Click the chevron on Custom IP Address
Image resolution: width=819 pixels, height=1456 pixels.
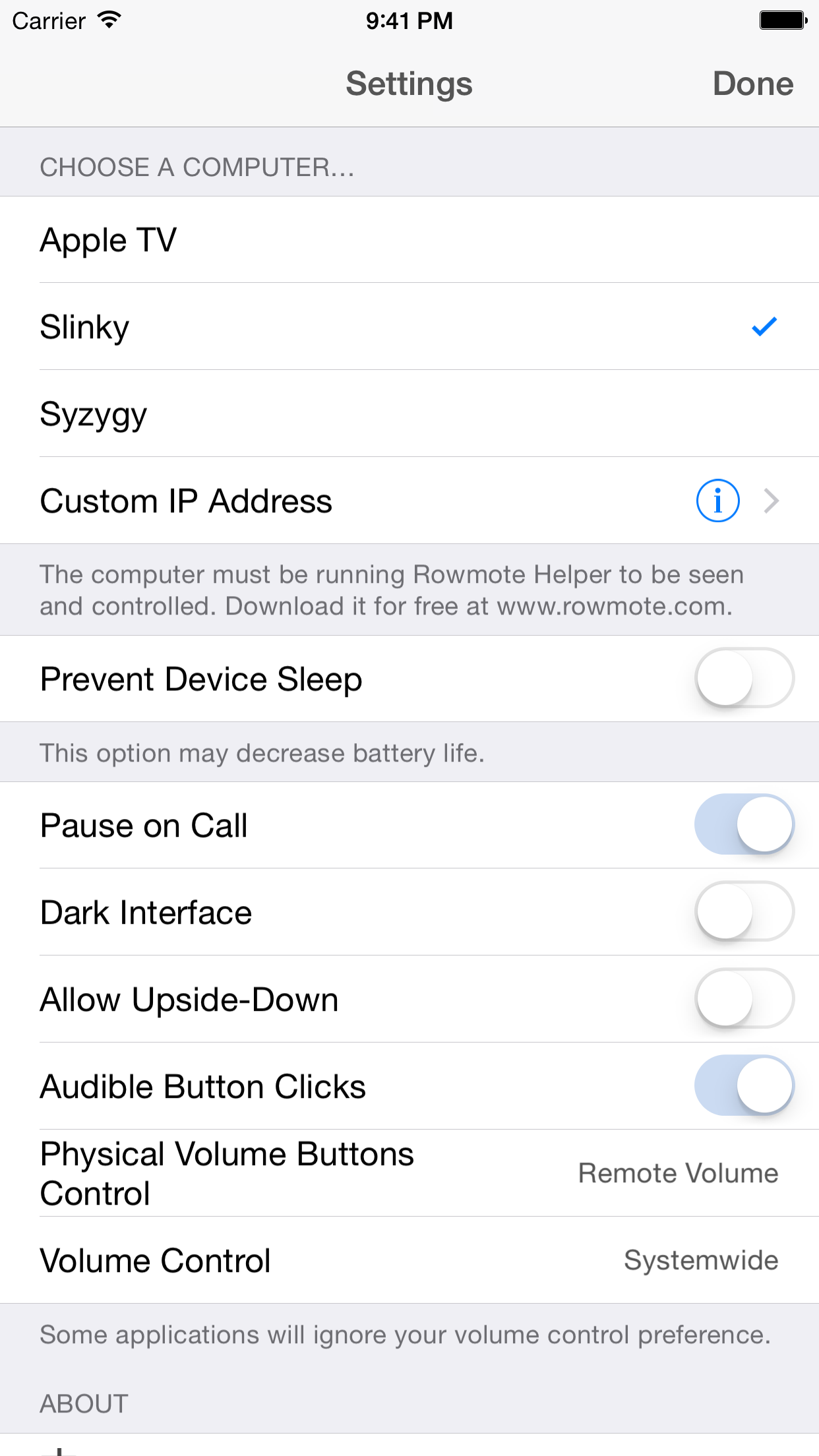tap(772, 501)
